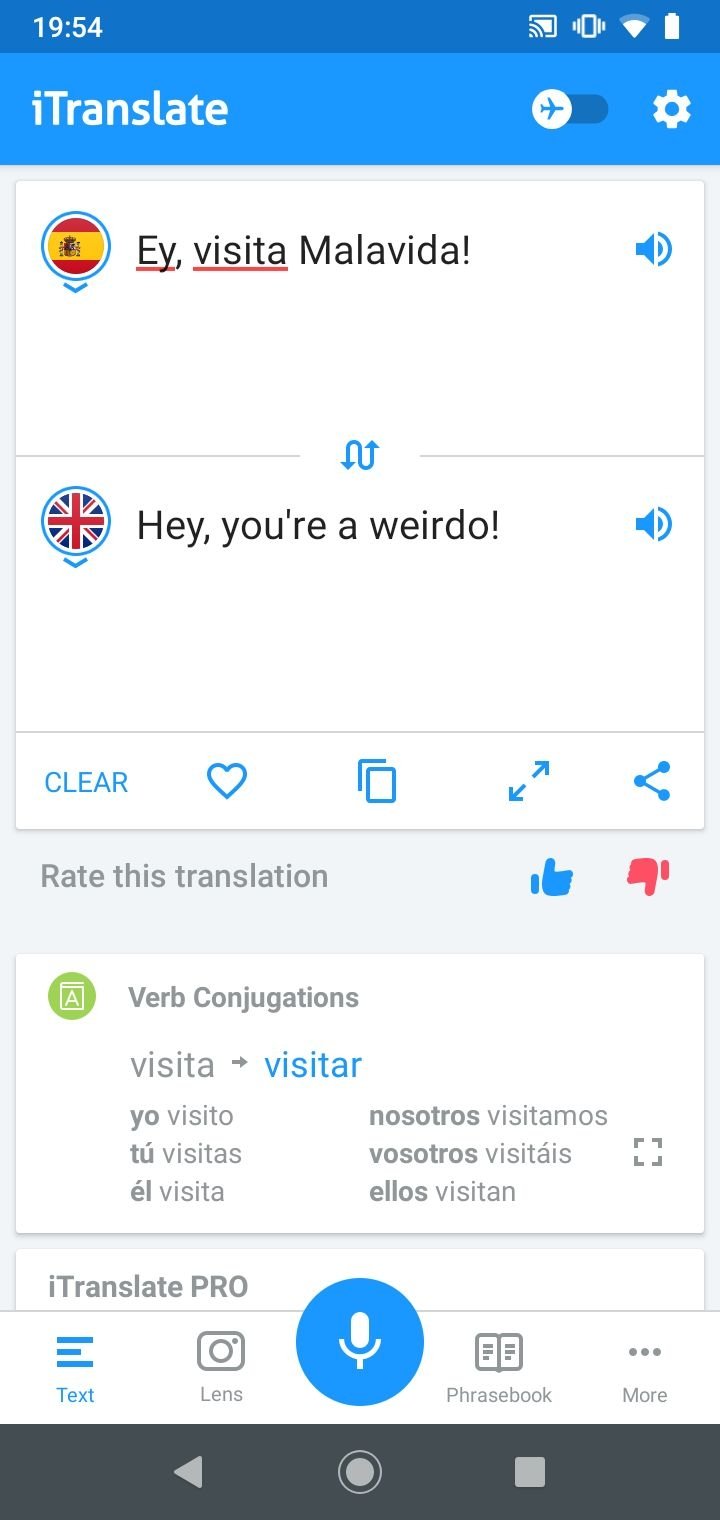Open the verb infinitive visitar

(313, 1065)
